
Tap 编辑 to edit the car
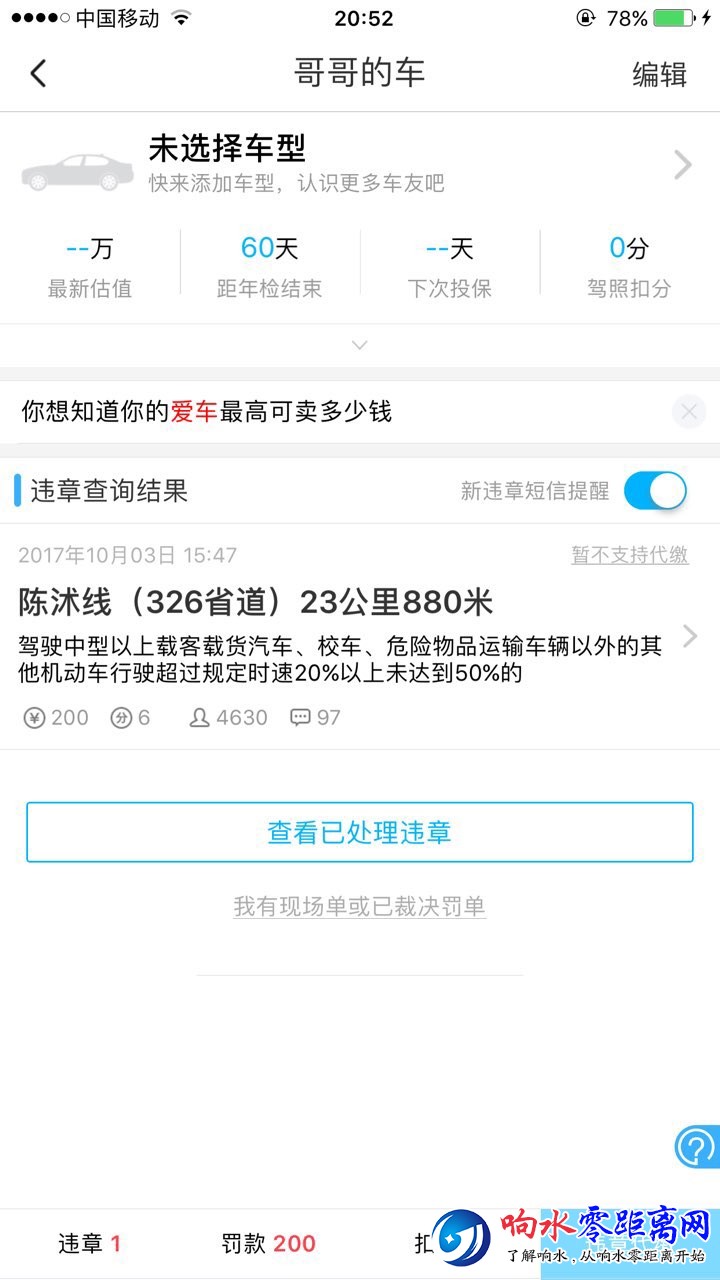click(x=659, y=74)
